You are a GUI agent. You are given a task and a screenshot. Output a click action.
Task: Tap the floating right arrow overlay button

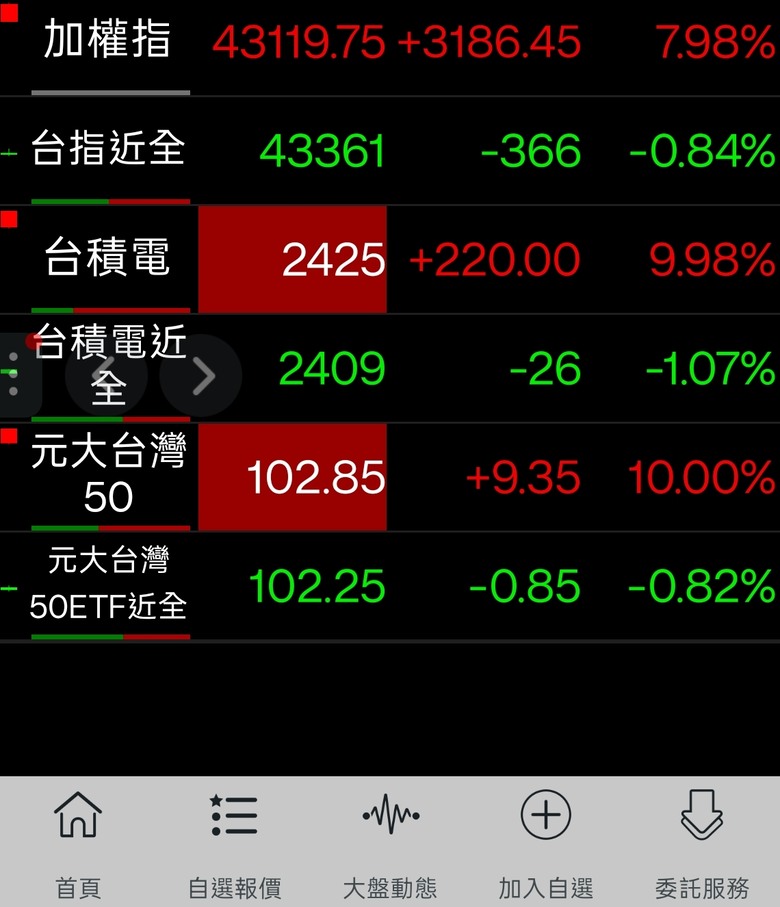tap(201, 375)
